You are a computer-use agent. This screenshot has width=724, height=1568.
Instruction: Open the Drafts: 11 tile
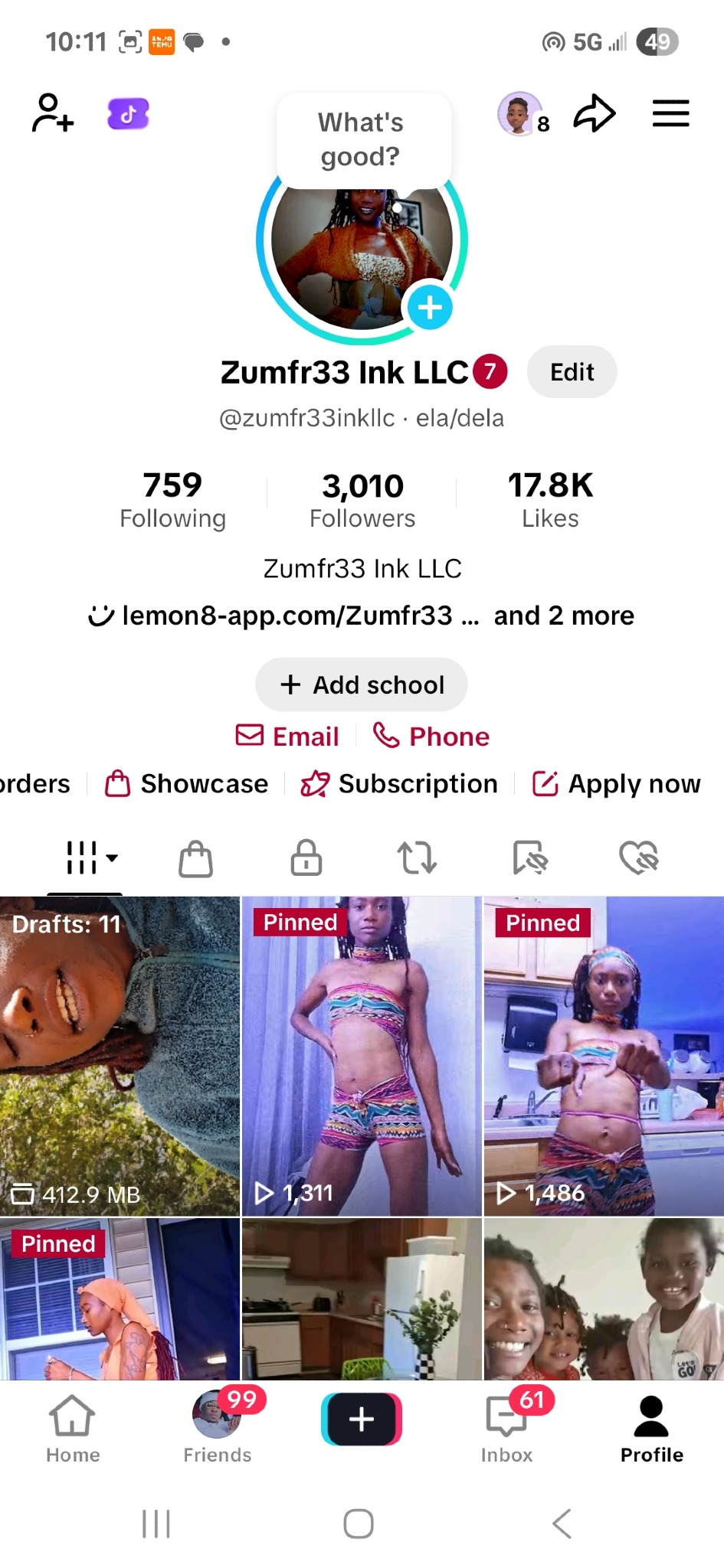pyautogui.click(x=120, y=1055)
